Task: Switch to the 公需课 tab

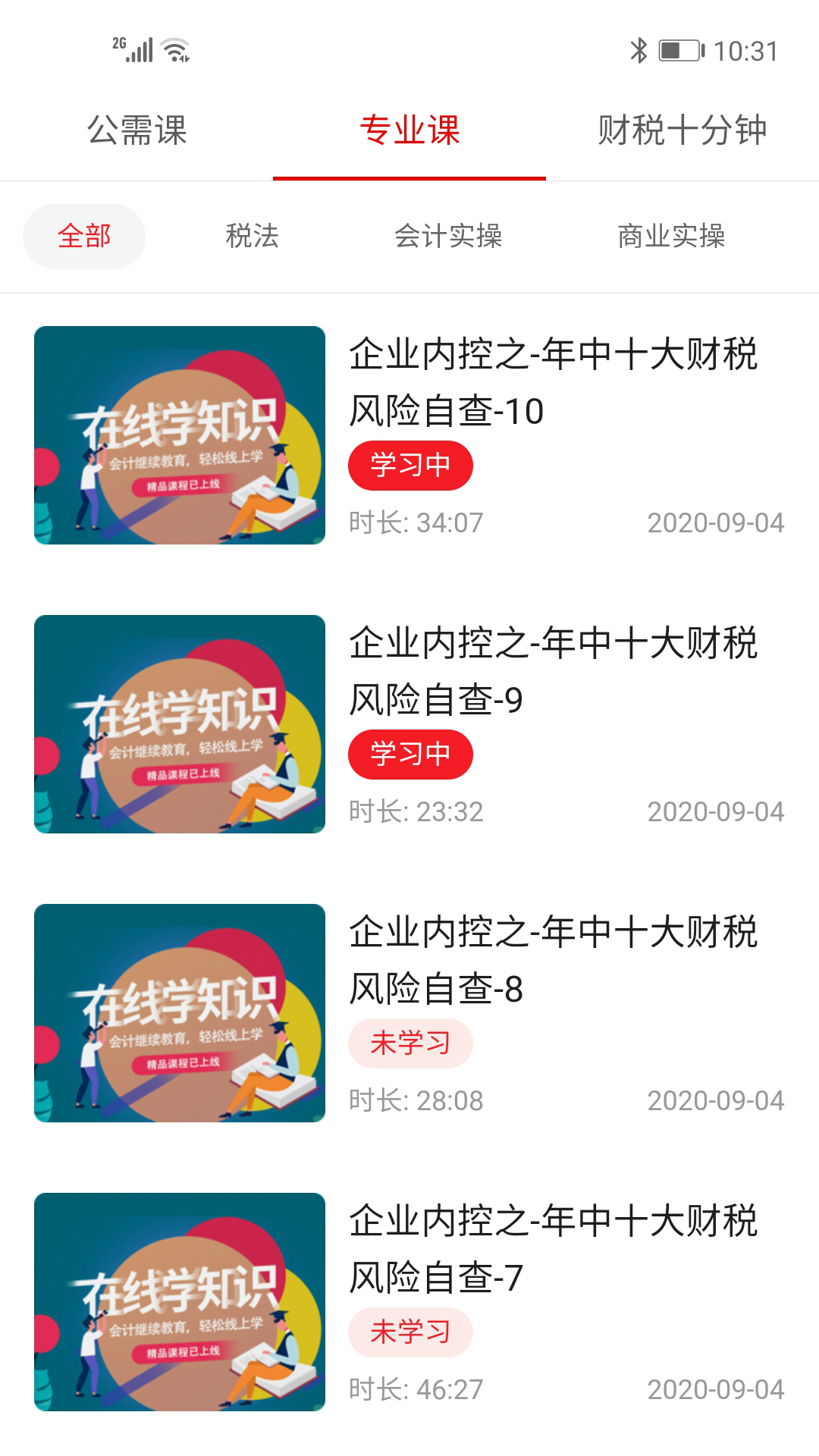Action: (136, 130)
